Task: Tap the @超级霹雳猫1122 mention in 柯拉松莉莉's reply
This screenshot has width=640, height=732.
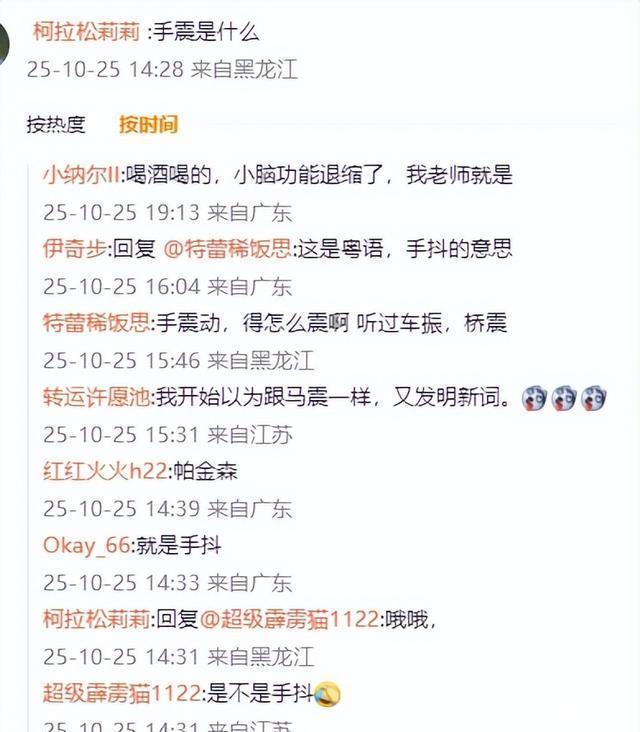Action: 291,619
